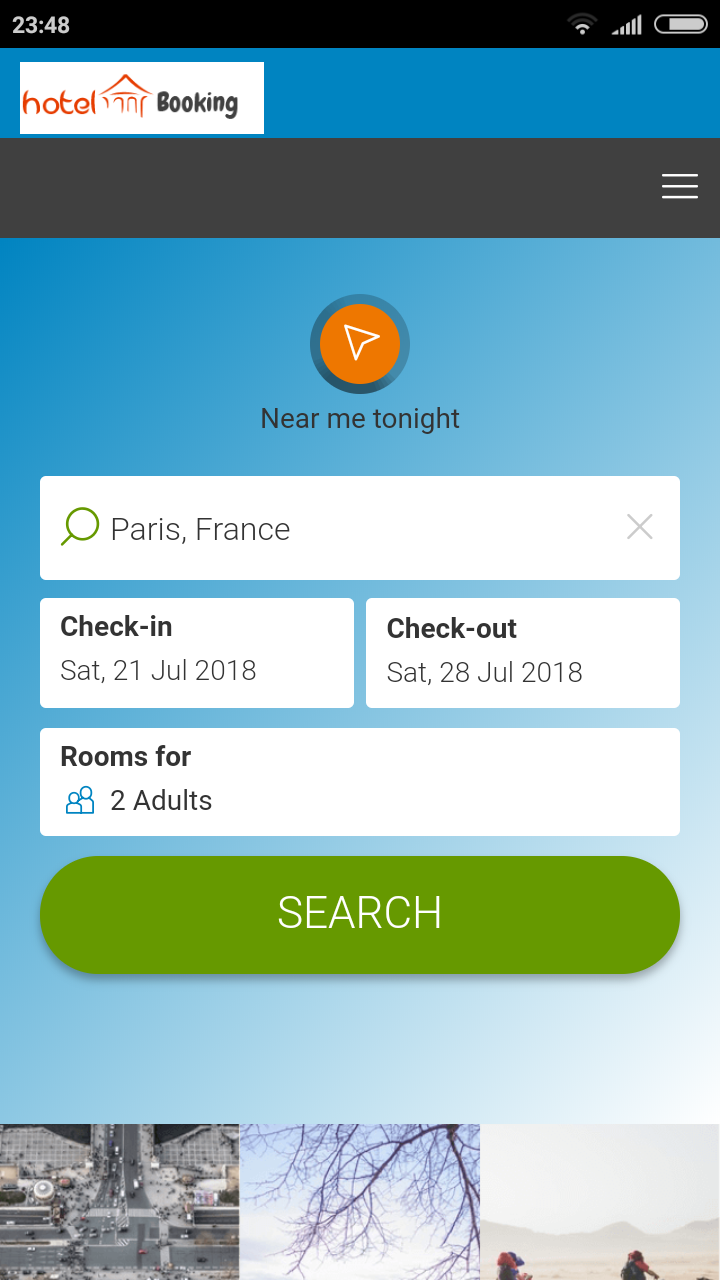Open the aerial city street photo tile

coord(119,1201)
